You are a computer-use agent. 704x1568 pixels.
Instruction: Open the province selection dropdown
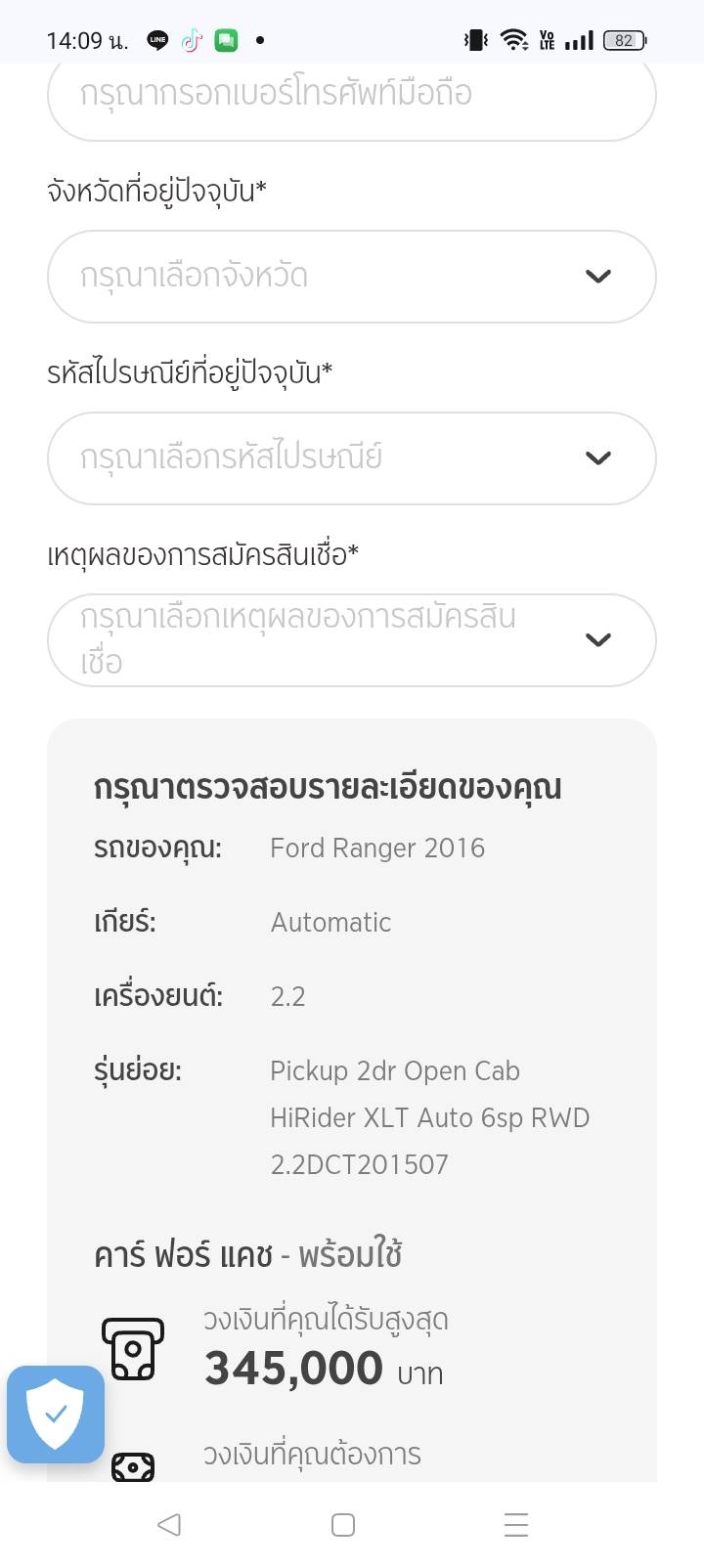tap(351, 277)
